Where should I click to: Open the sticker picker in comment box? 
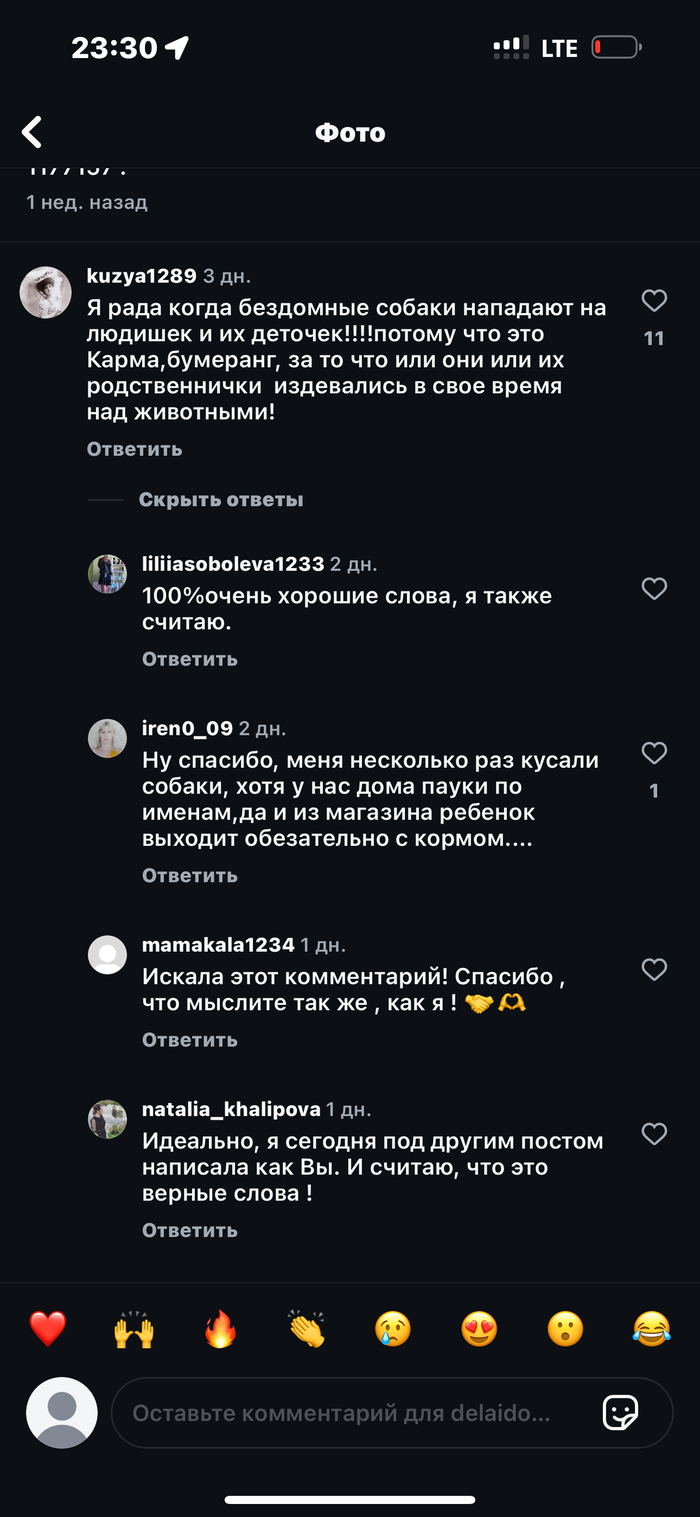[x=620, y=1413]
